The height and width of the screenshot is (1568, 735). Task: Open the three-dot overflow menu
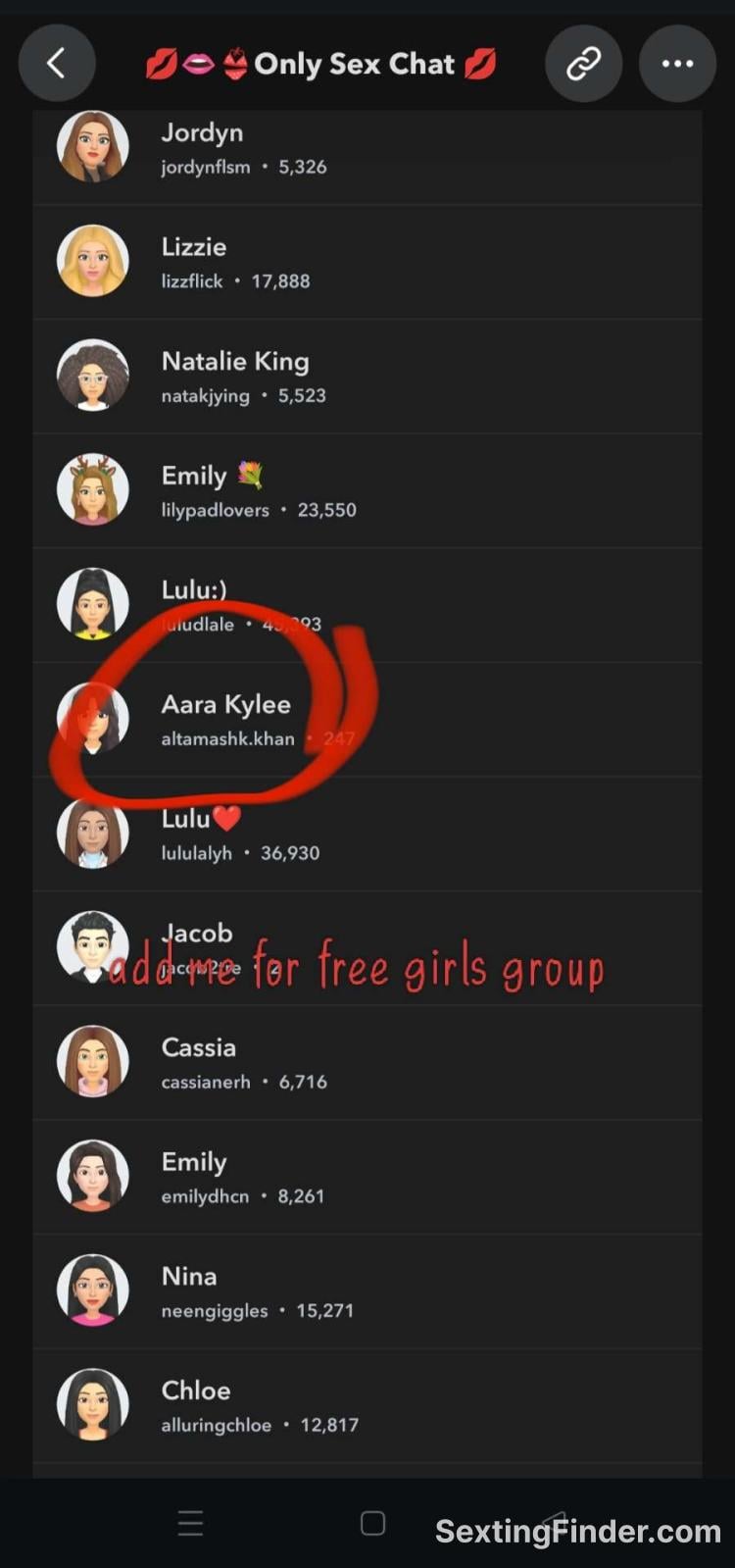677,64
